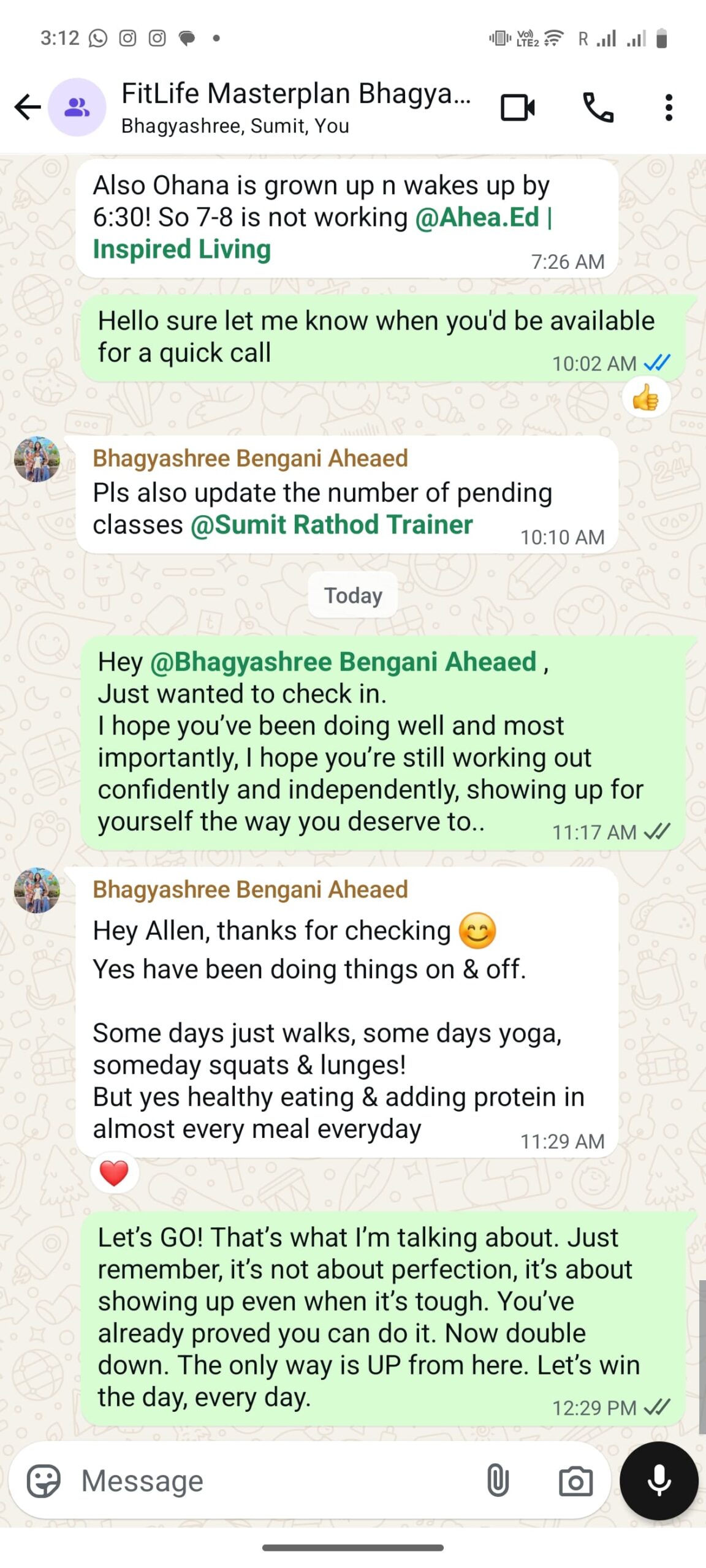View the thumbs-up reaction details
The height and width of the screenshot is (1568, 706).
[x=646, y=398]
